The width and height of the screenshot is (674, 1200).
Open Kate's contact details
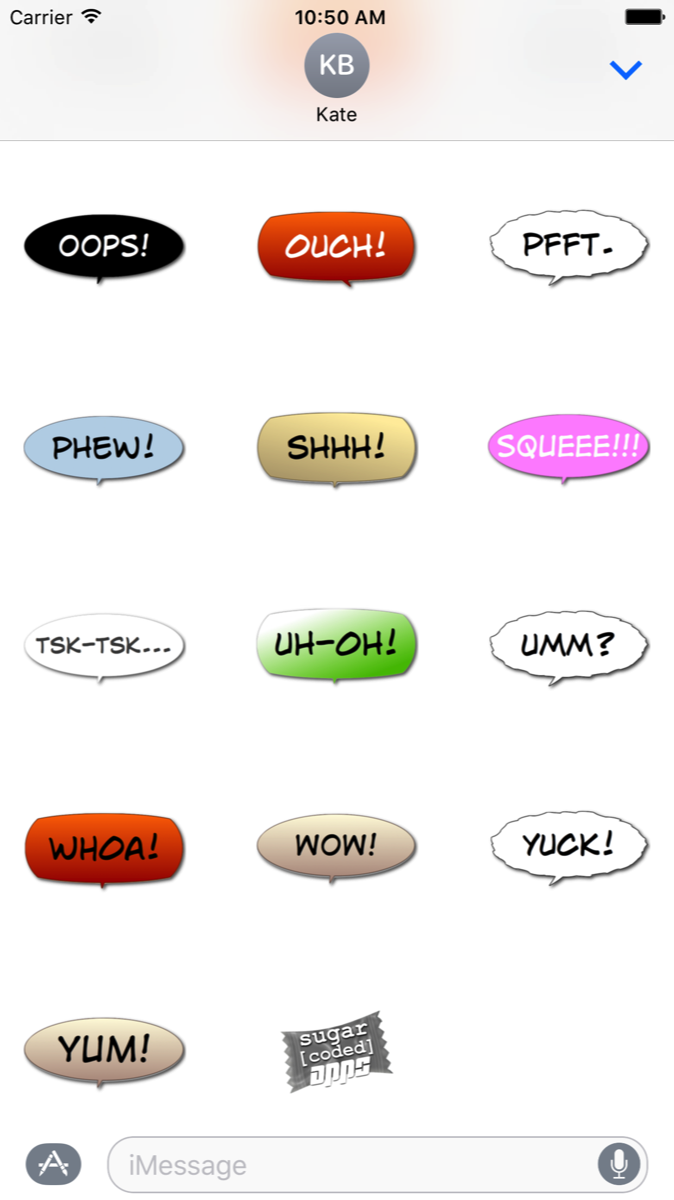(337, 66)
